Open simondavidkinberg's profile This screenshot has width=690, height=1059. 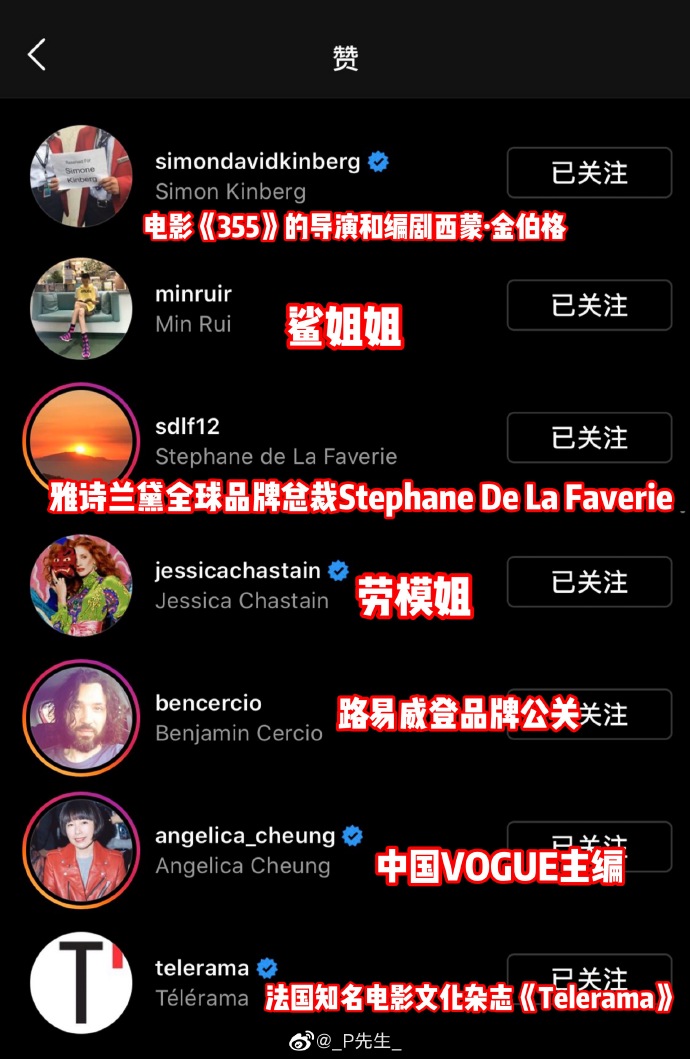[x=257, y=162]
